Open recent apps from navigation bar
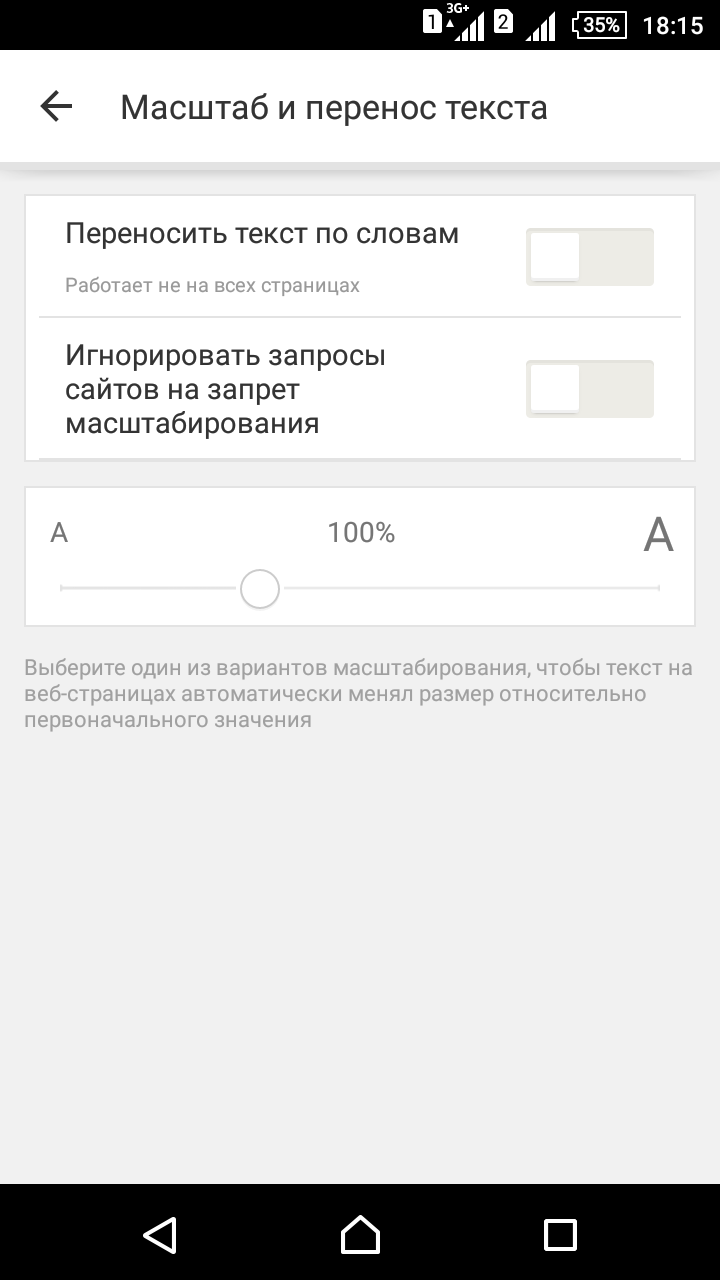The image size is (720, 1280). pos(560,1234)
